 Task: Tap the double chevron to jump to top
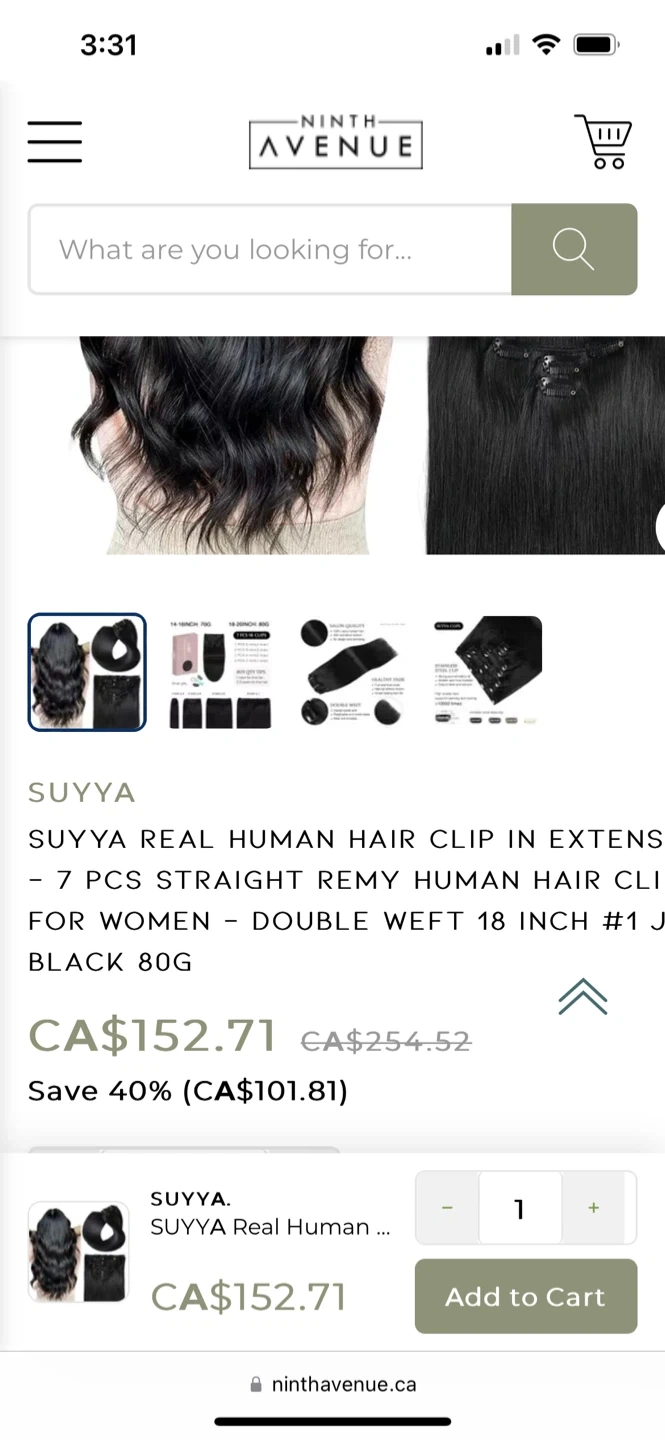582,996
